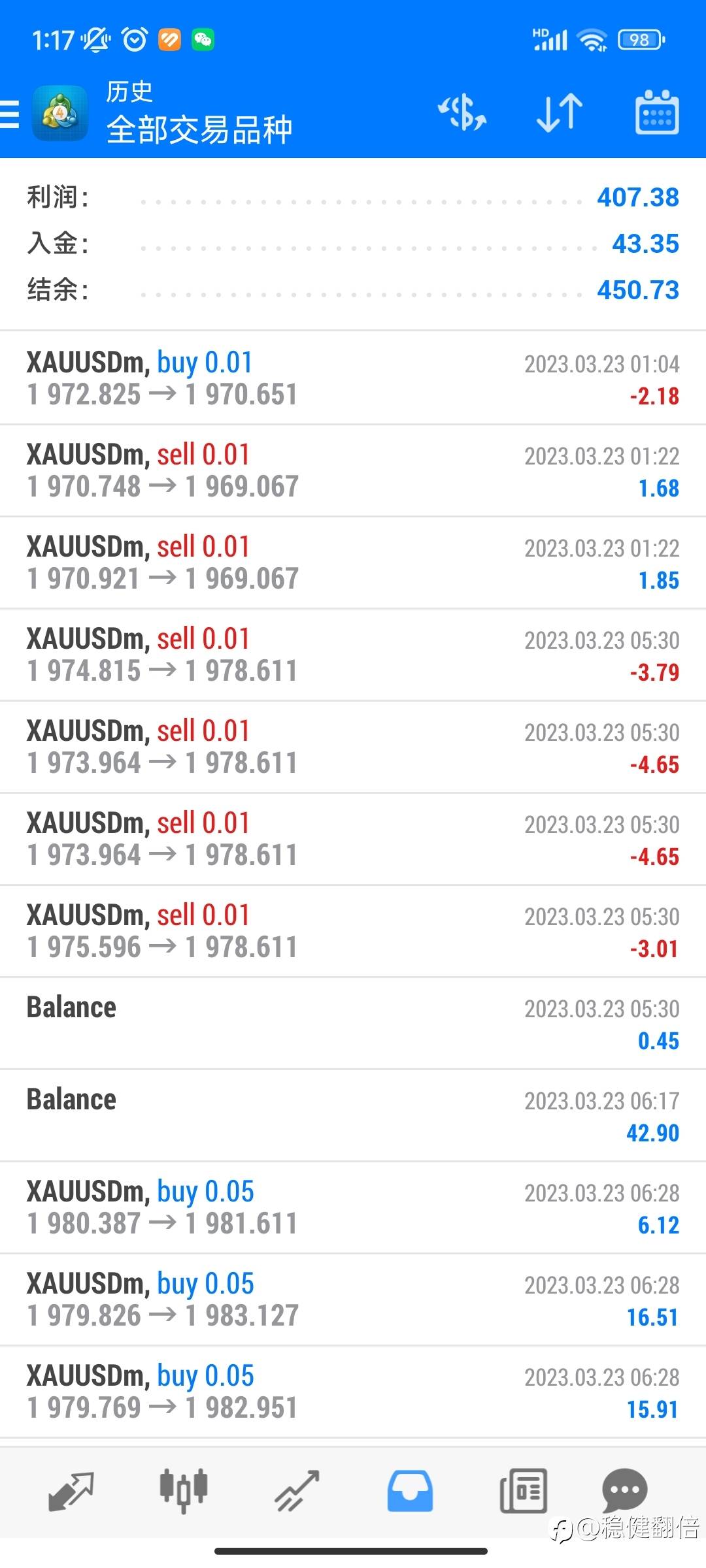Open the Trade tab
The height and width of the screenshot is (1568, 706).
297,1492
